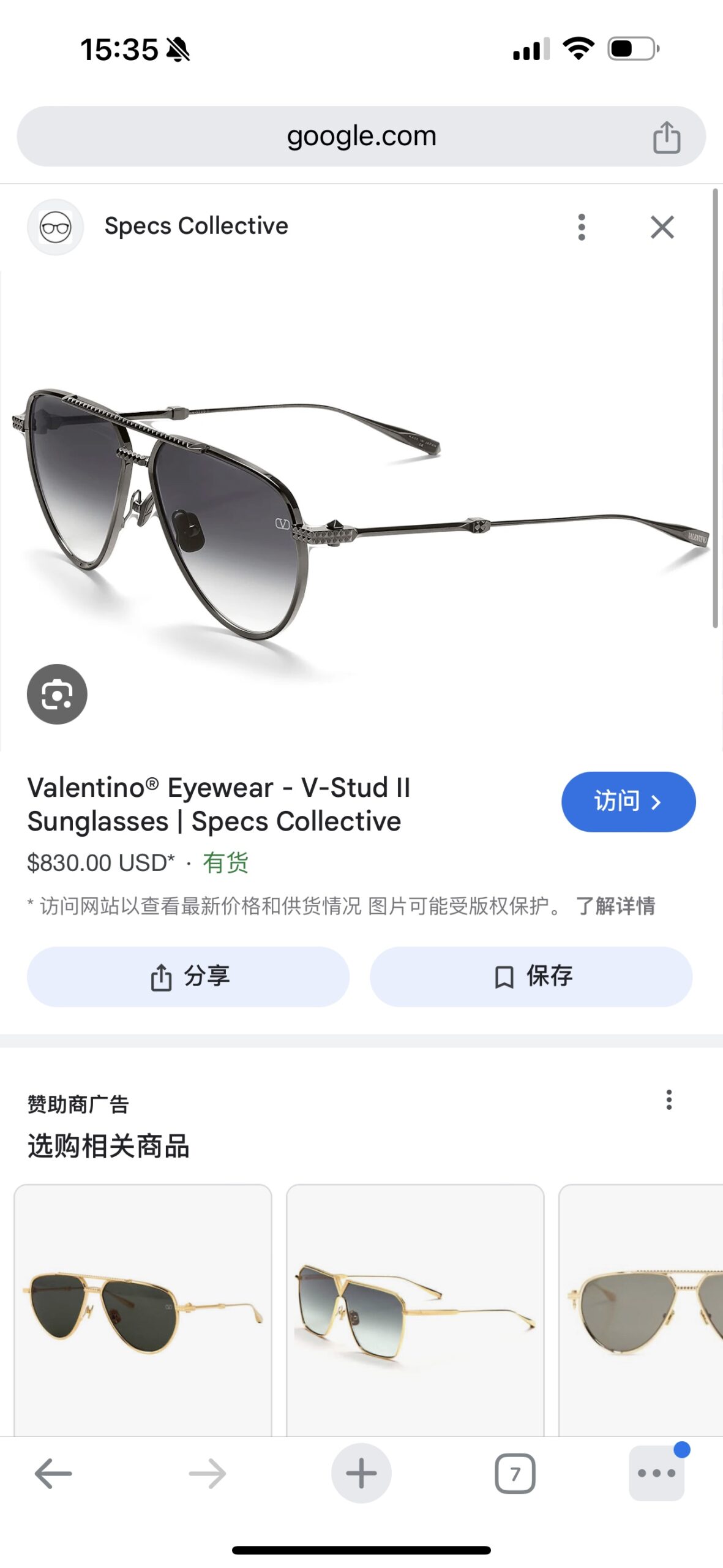The width and height of the screenshot is (723, 1568).
Task: Open the sponsored ads options menu
Action: (x=669, y=1099)
